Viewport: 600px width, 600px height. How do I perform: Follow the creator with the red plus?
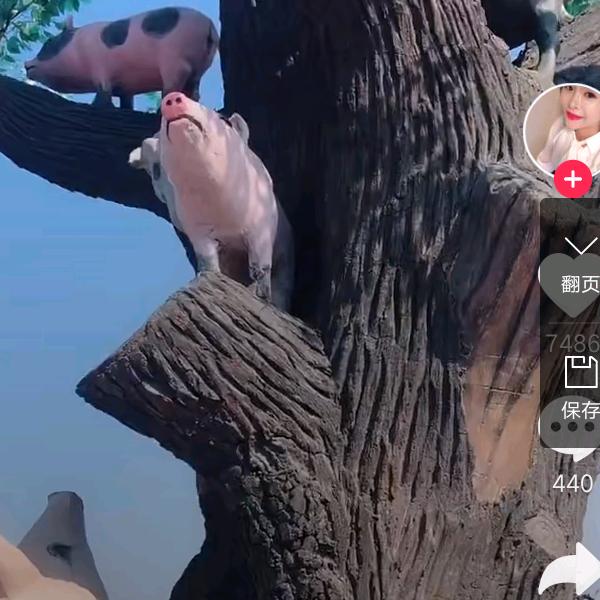click(x=573, y=179)
